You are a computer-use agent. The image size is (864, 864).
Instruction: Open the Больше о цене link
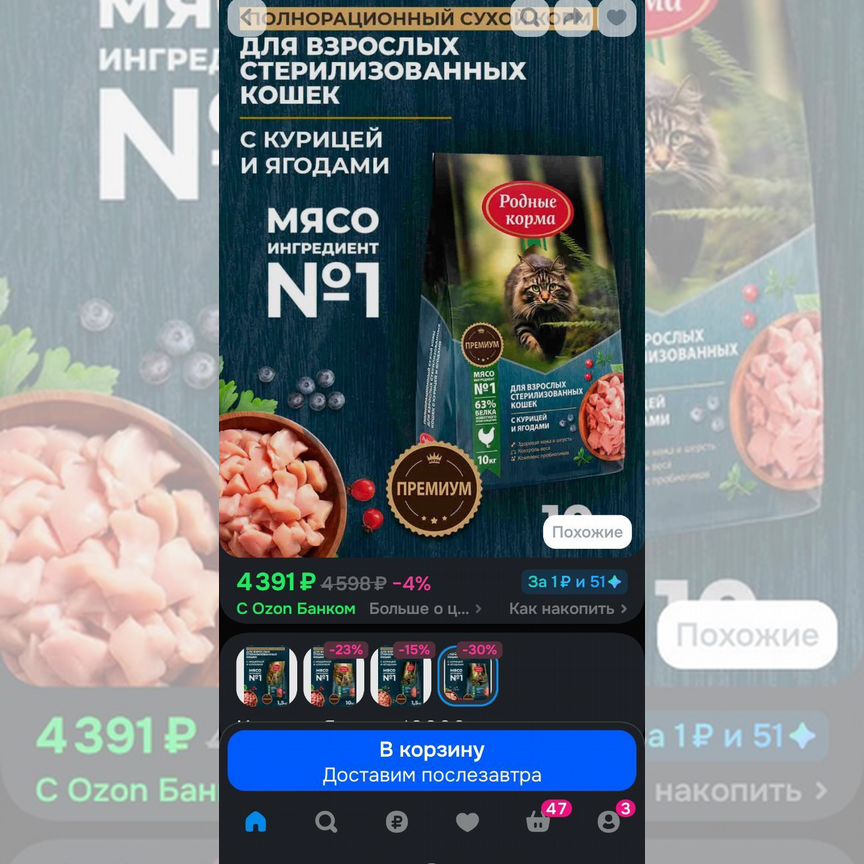tap(425, 608)
